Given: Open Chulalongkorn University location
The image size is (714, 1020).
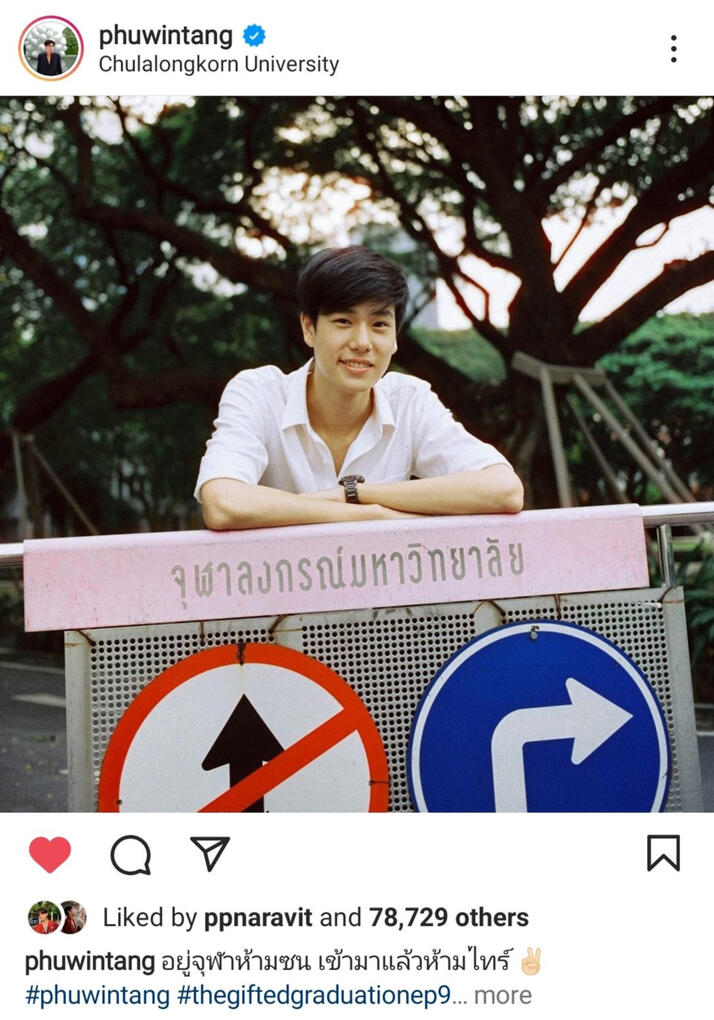Looking at the screenshot, I should [x=218, y=65].
